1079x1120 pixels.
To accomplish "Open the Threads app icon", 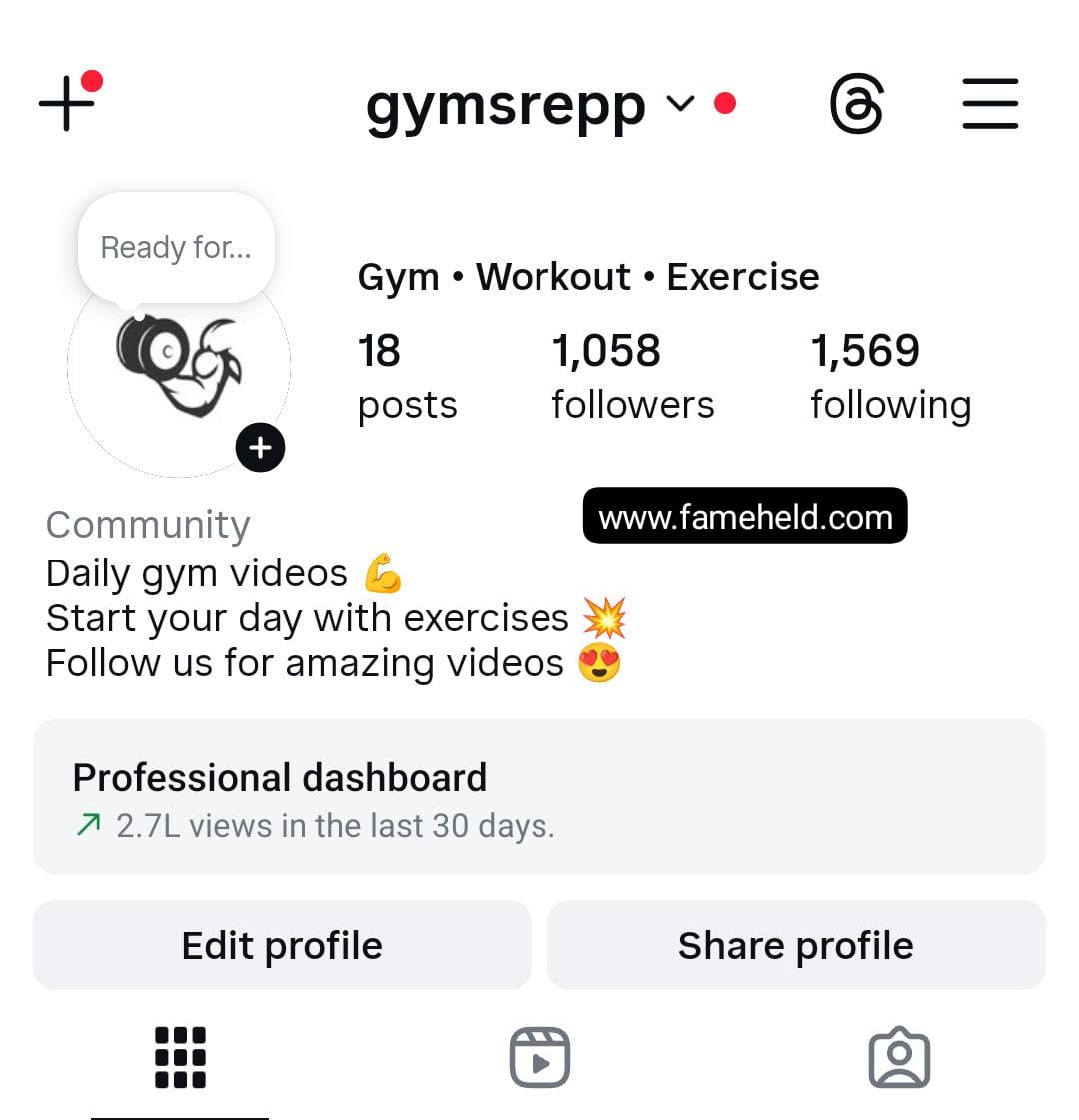I will coord(856,105).
